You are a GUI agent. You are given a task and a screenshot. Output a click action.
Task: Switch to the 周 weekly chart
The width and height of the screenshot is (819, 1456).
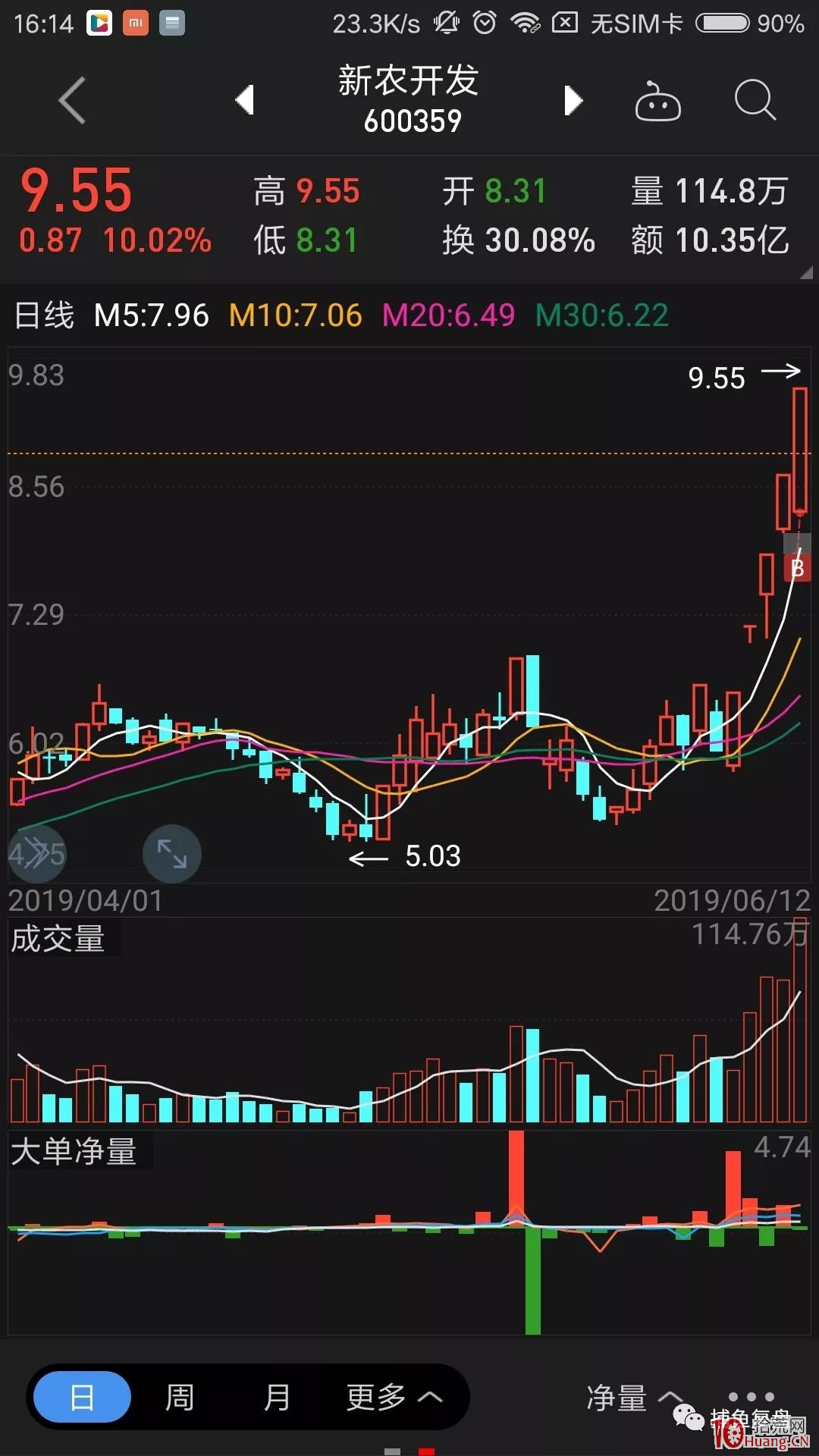[180, 1397]
